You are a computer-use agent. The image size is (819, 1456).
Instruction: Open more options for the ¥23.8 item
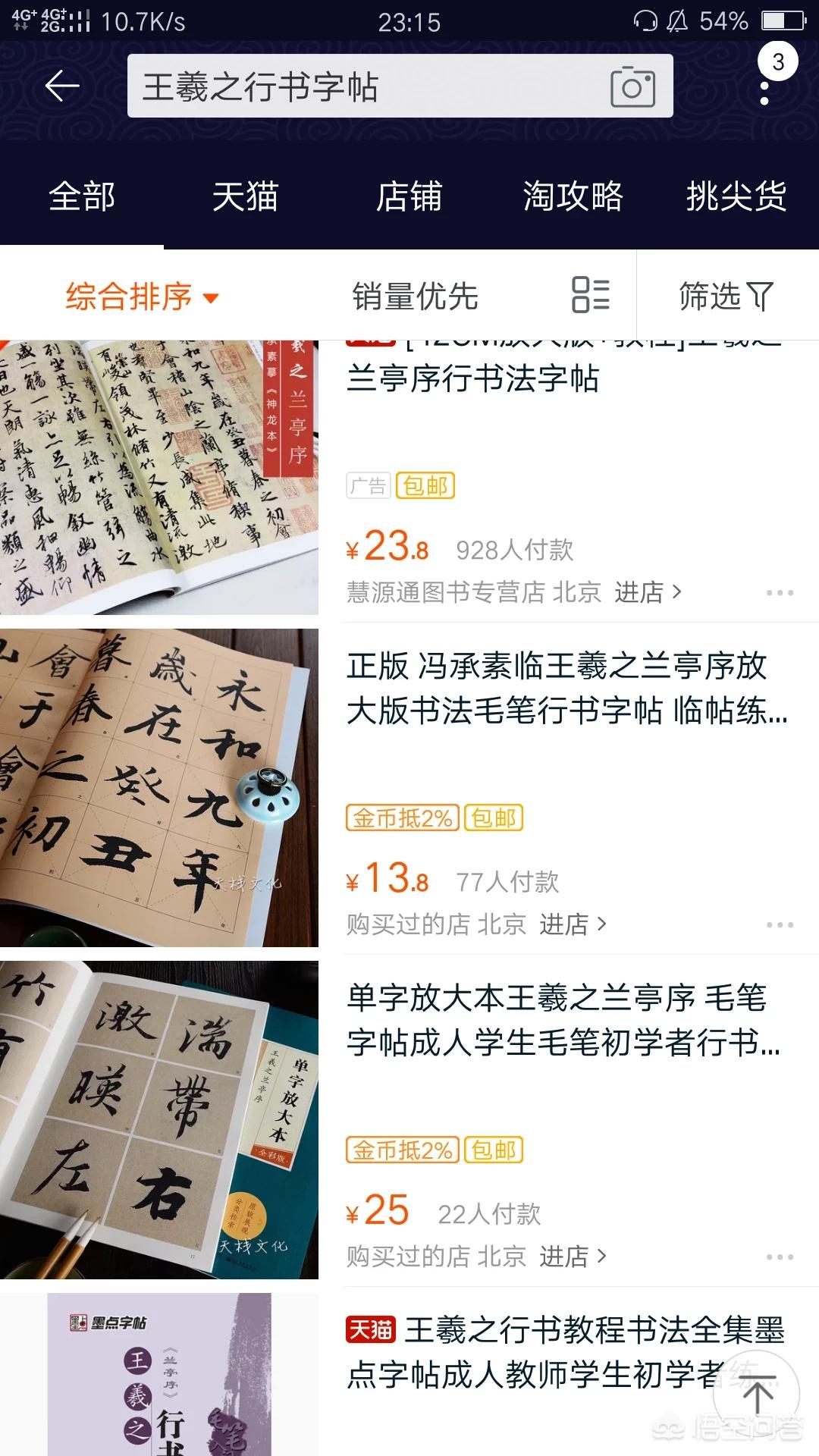tap(780, 592)
